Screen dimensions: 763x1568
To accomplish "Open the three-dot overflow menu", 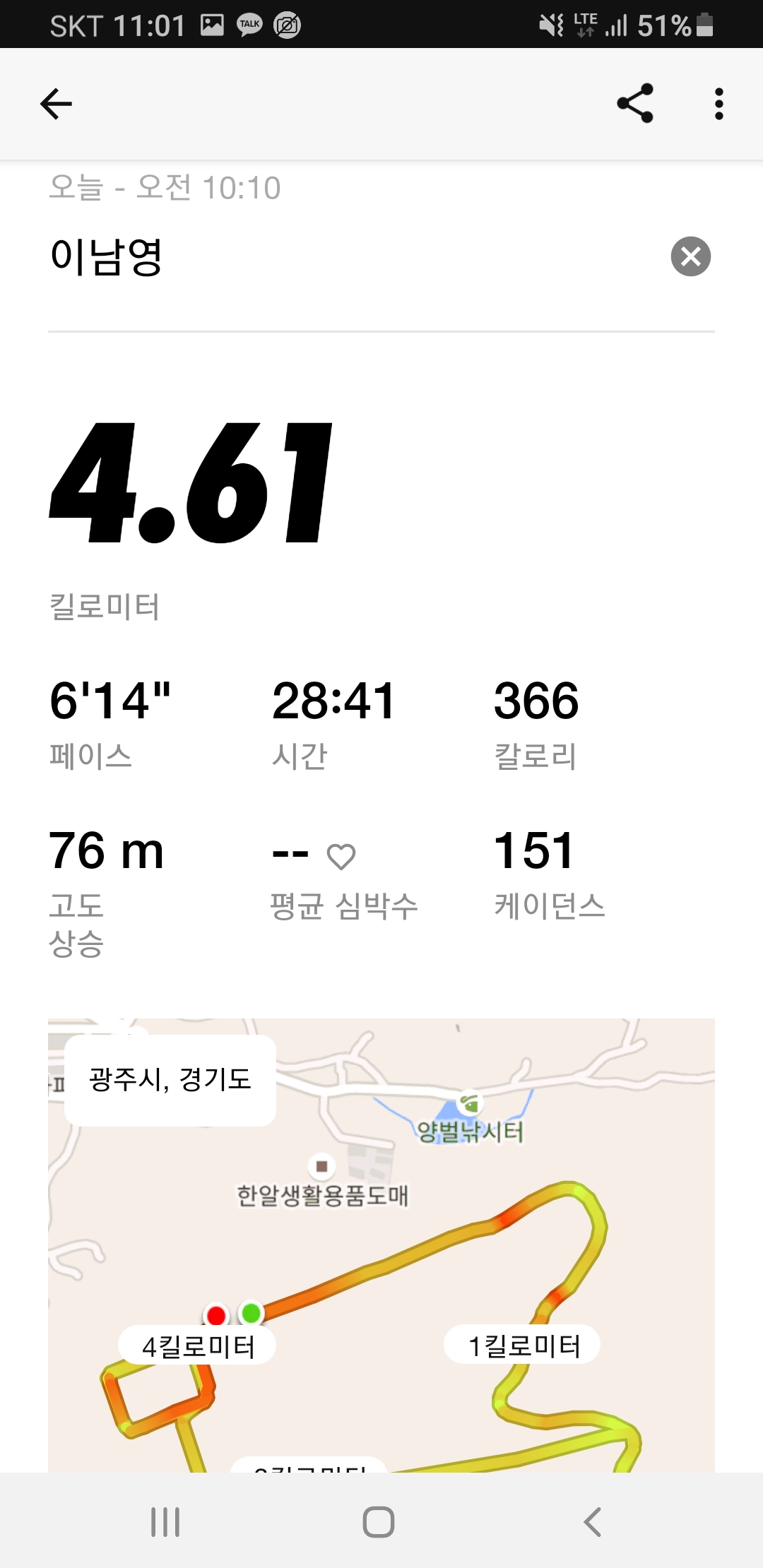I will point(718,105).
